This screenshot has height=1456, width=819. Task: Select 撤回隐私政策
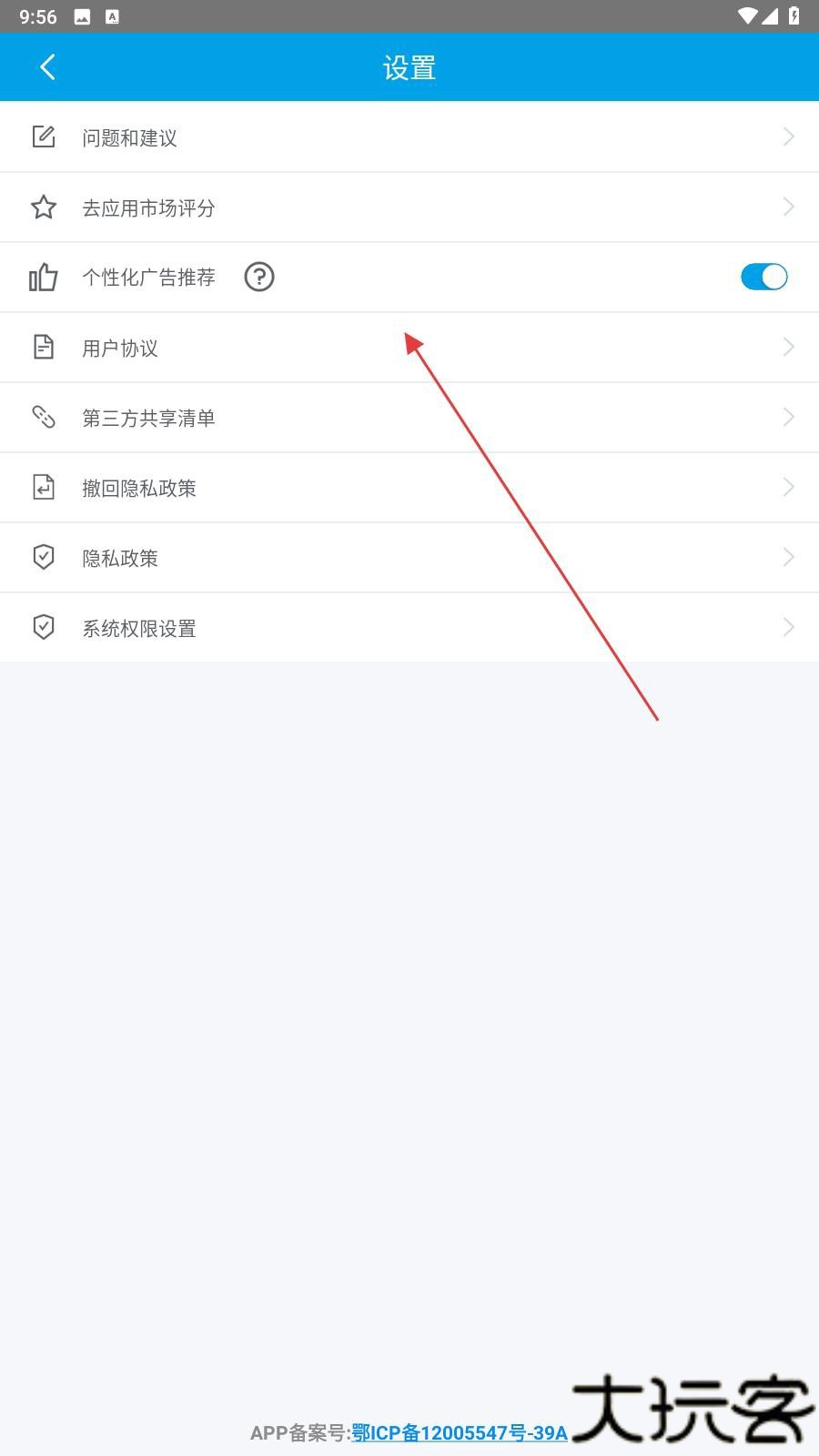point(409,488)
